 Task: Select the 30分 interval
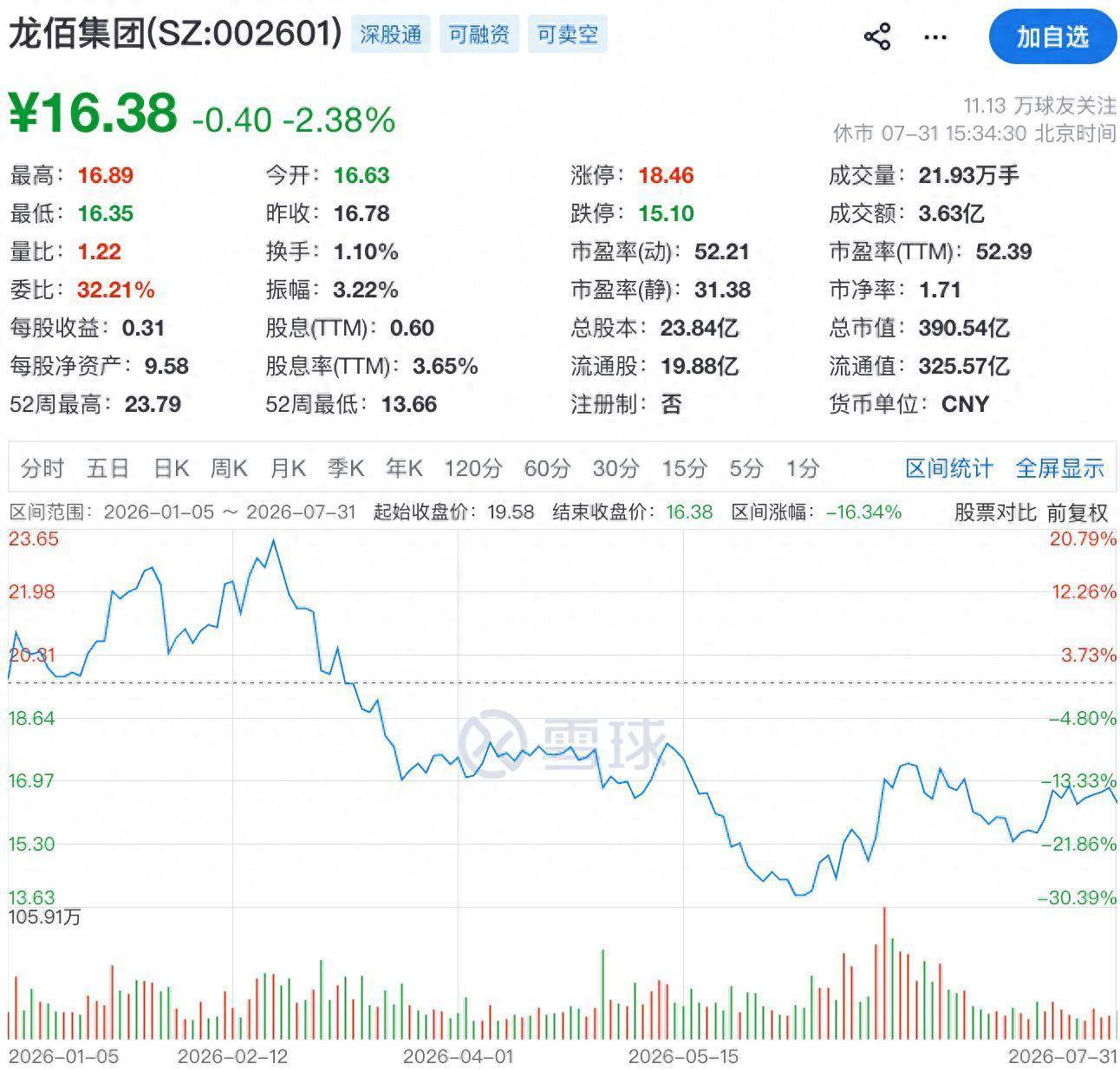coord(615,468)
